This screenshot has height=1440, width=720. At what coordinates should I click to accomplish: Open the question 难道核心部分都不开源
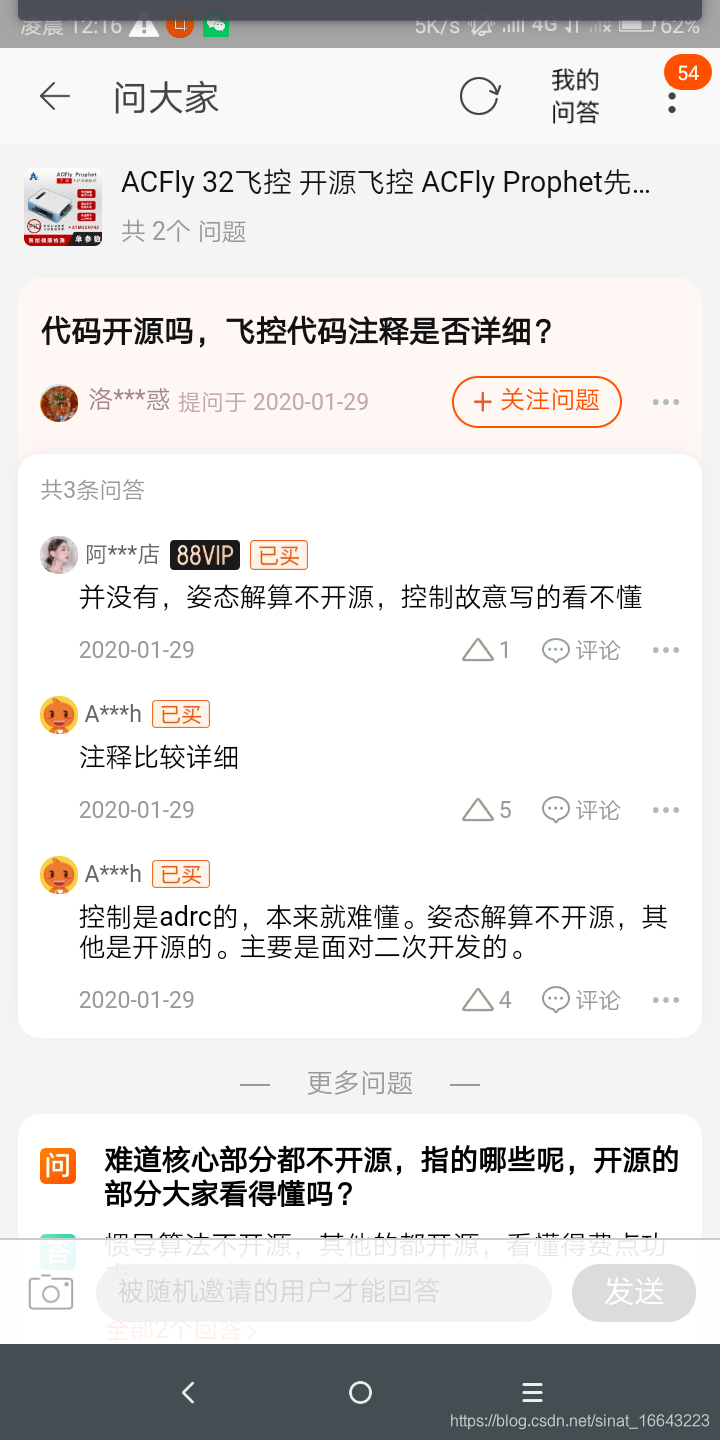[390, 1176]
